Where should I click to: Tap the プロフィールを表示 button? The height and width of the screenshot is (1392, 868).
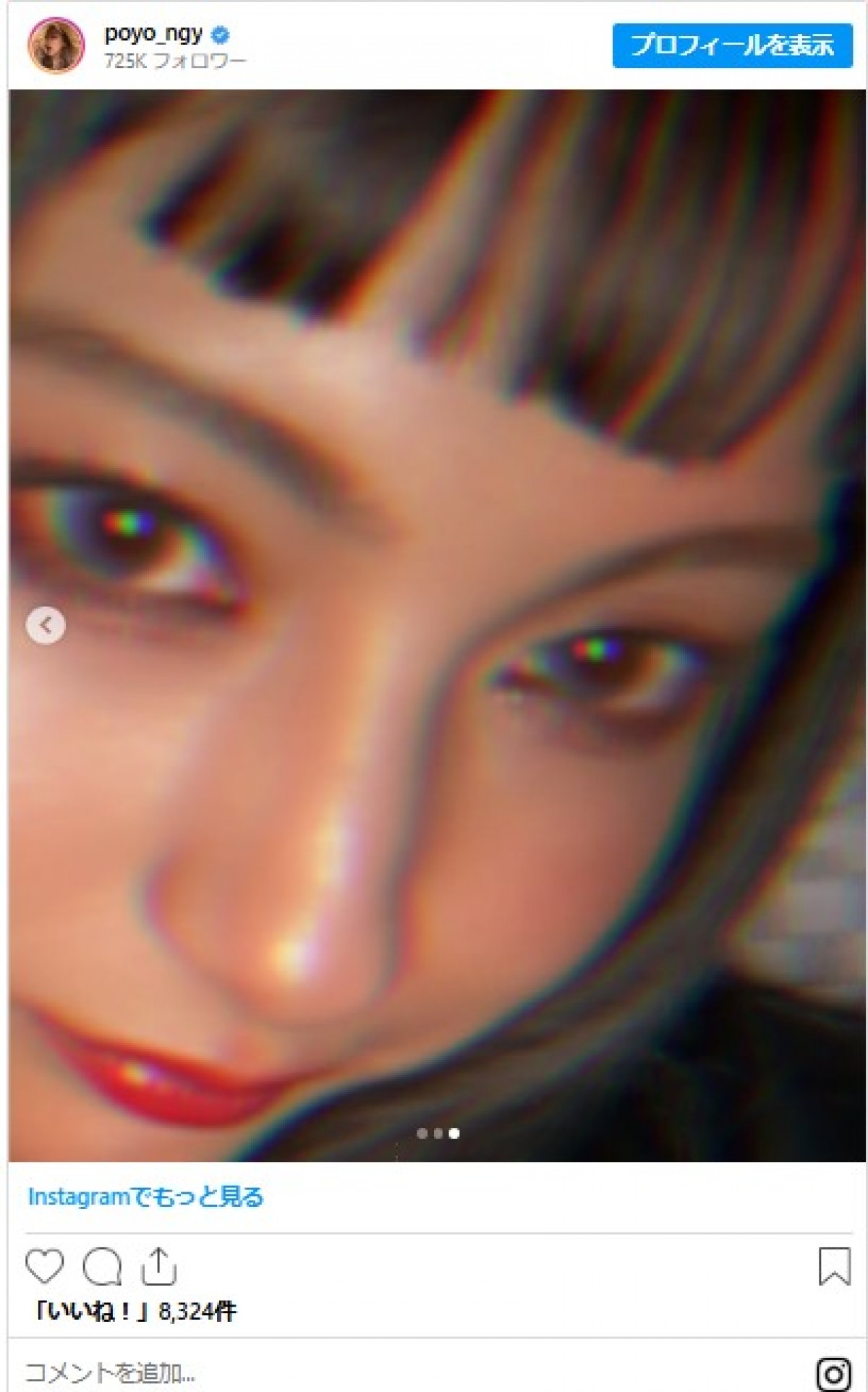732,46
